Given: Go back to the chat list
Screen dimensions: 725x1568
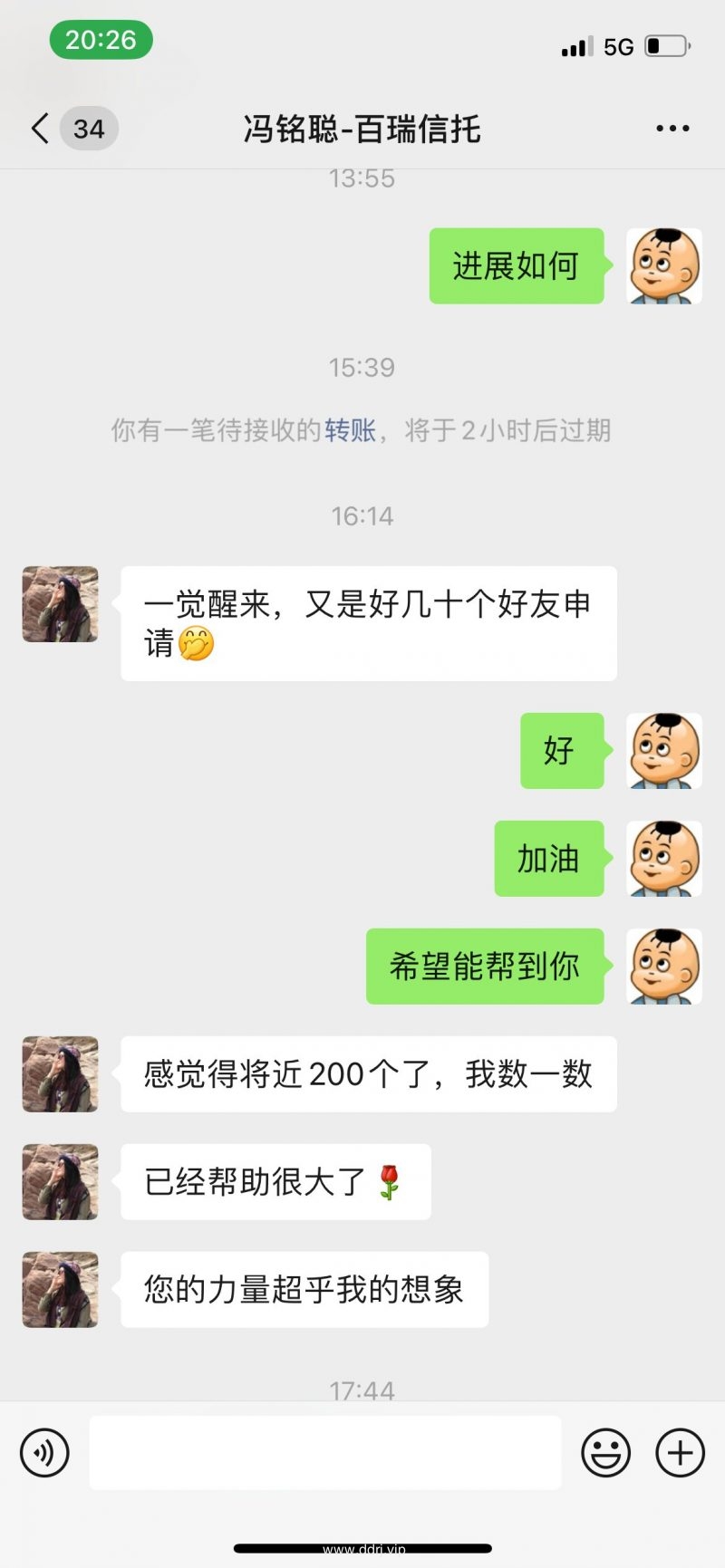Looking at the screenshot, I should pos(41,129).
